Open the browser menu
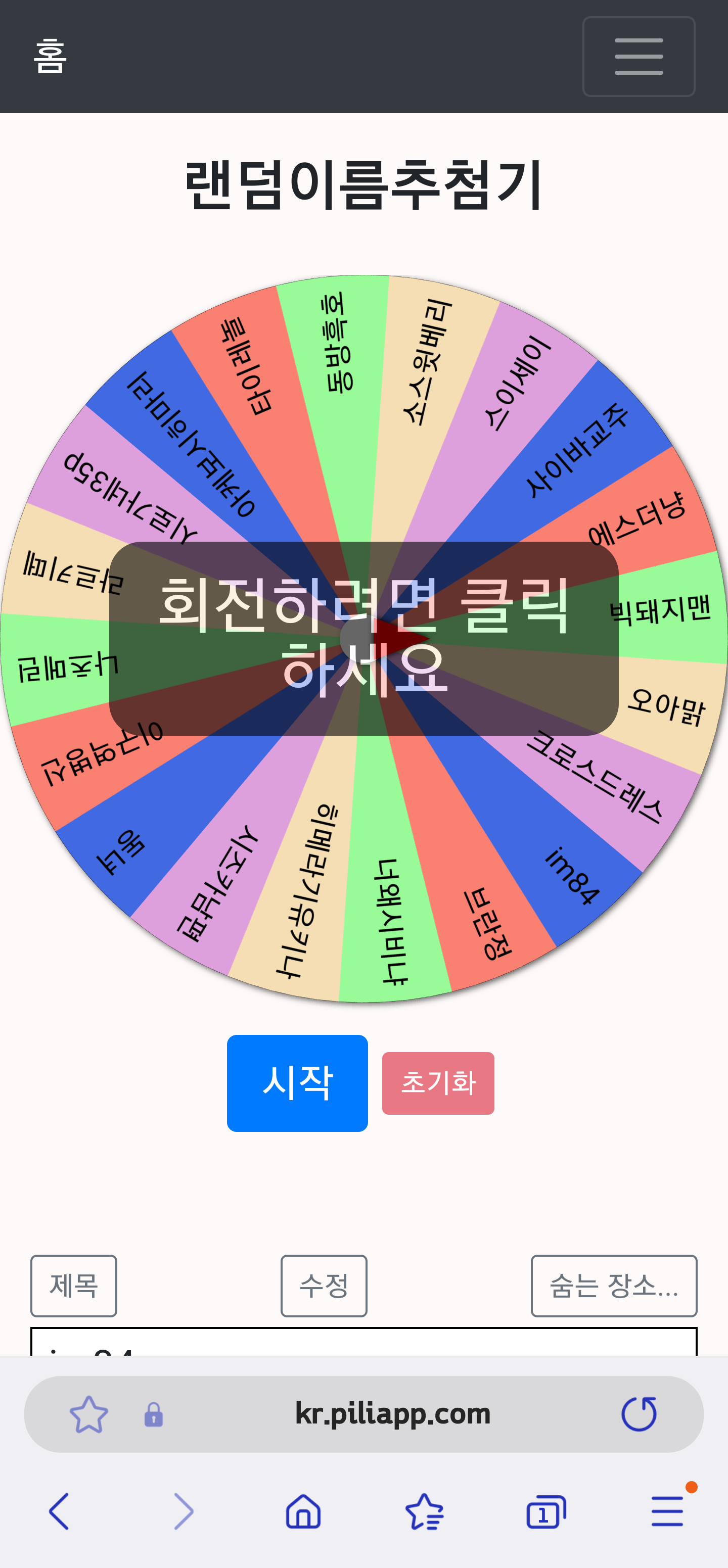Viewport: 728px width, 1568px height. click(x=668, y=1511)
